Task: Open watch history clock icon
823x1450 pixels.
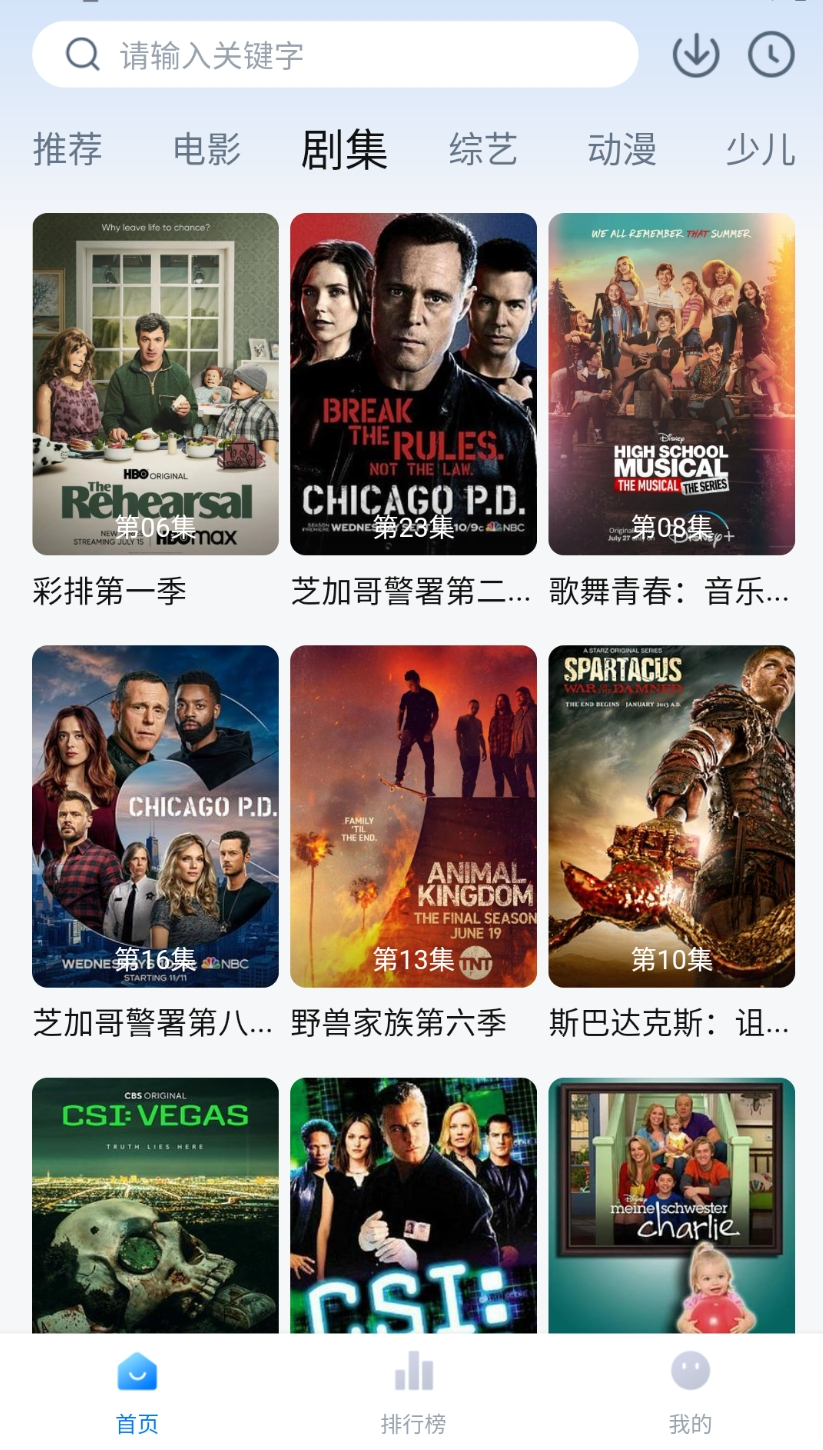Action: click(x=771, y=55)
